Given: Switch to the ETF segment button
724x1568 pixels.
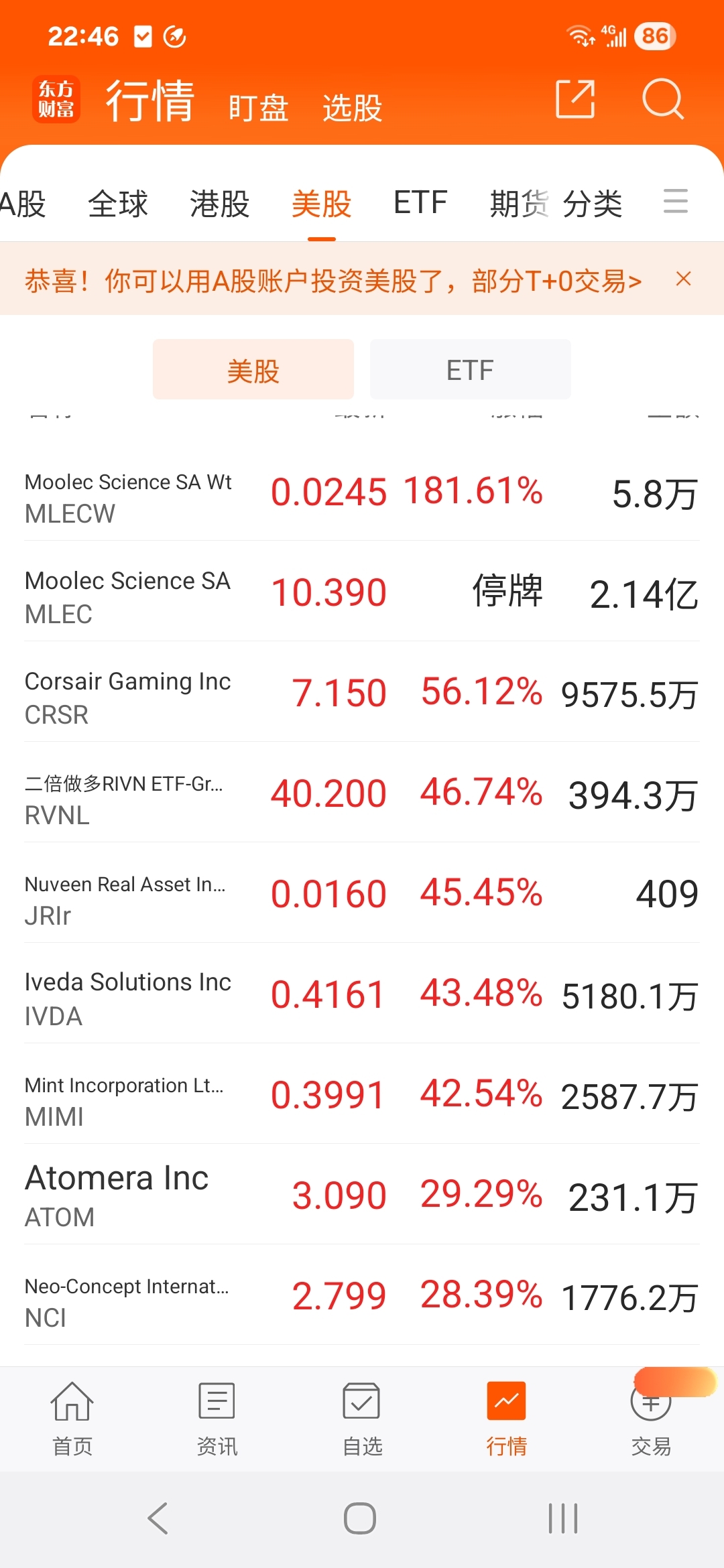Looking at the screenshot, I should pyautogui.click(x=471, y=369).
